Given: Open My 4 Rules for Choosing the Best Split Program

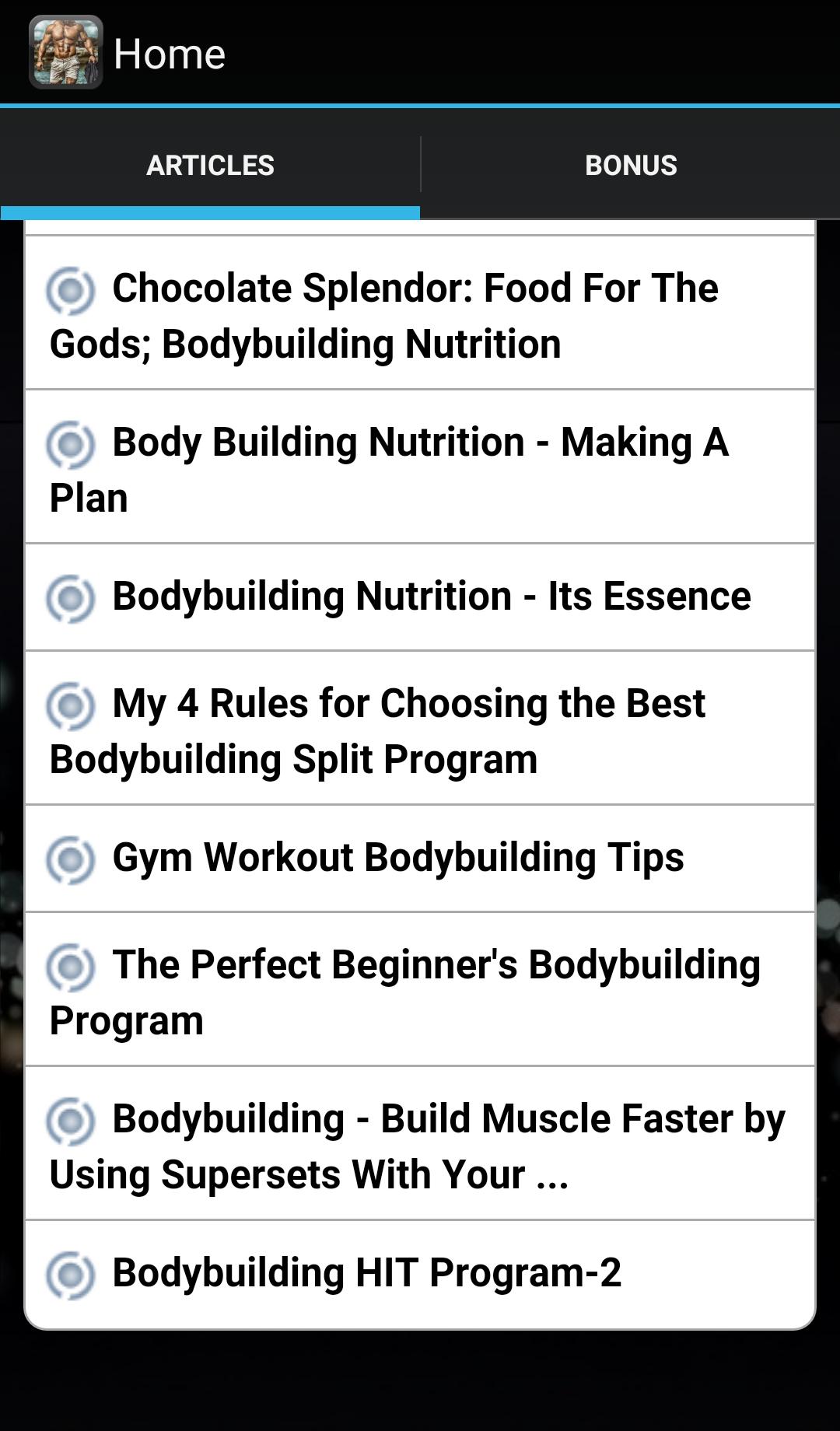Looking at the screenshot, I should [420, 729].
